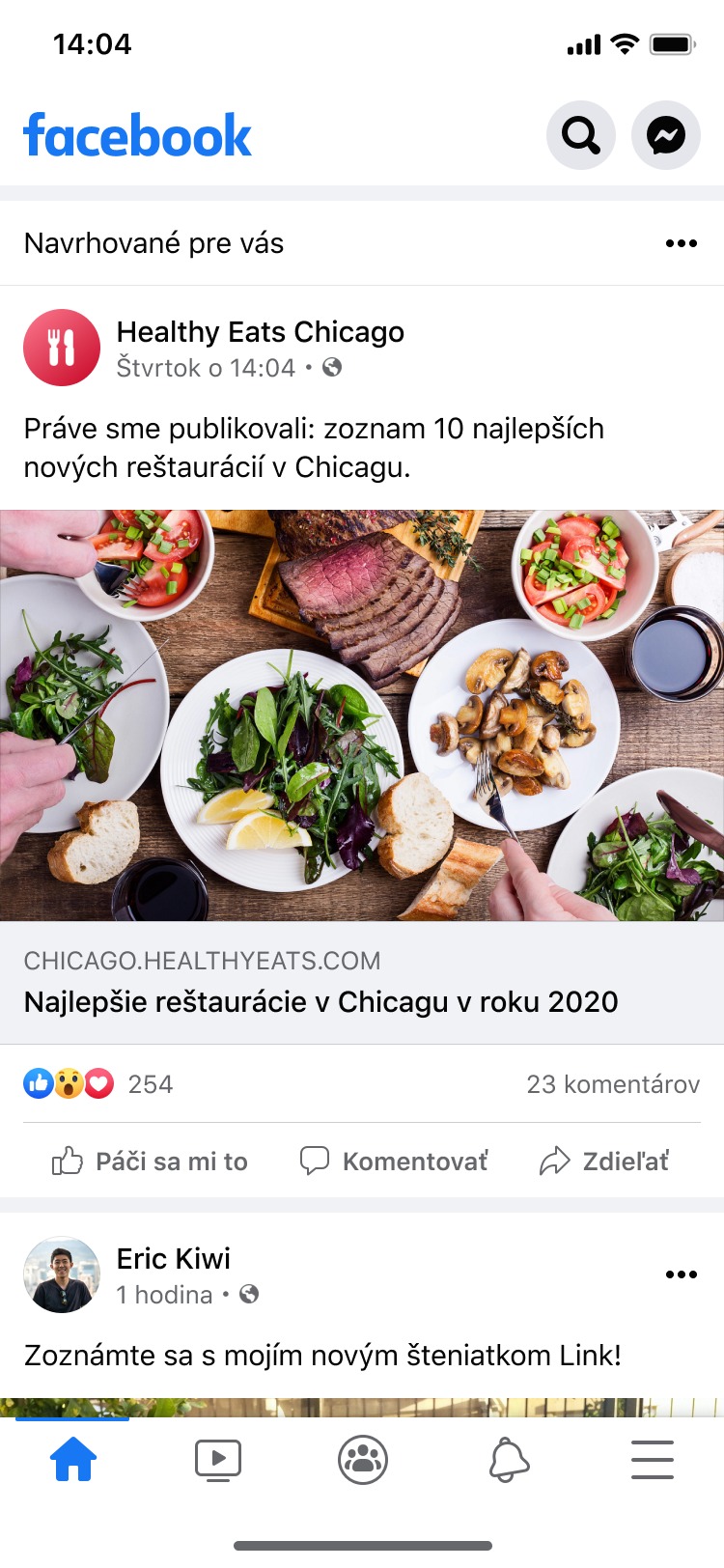
Task: View the 23 komentárov
Action: 613,1084
